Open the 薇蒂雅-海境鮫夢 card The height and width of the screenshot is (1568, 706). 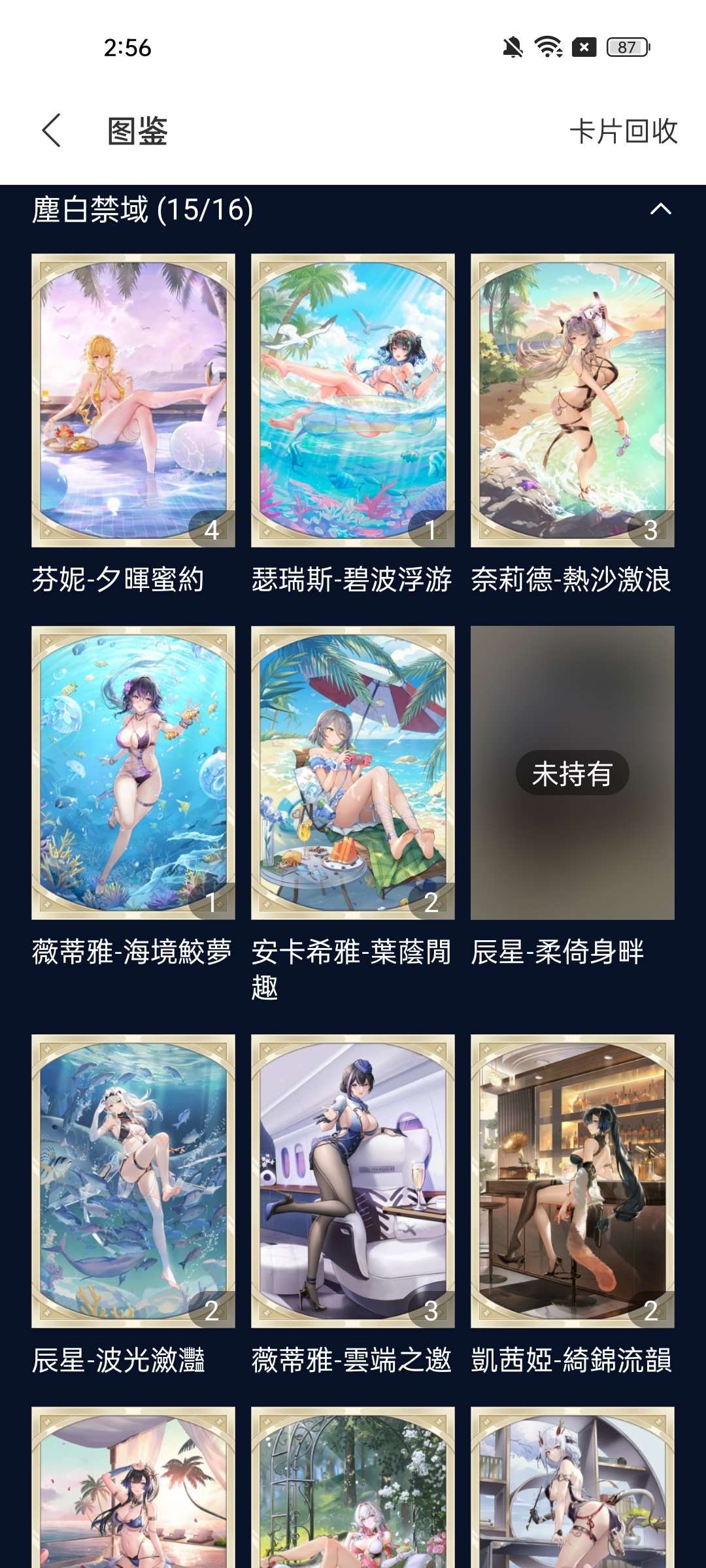point(133,772)
